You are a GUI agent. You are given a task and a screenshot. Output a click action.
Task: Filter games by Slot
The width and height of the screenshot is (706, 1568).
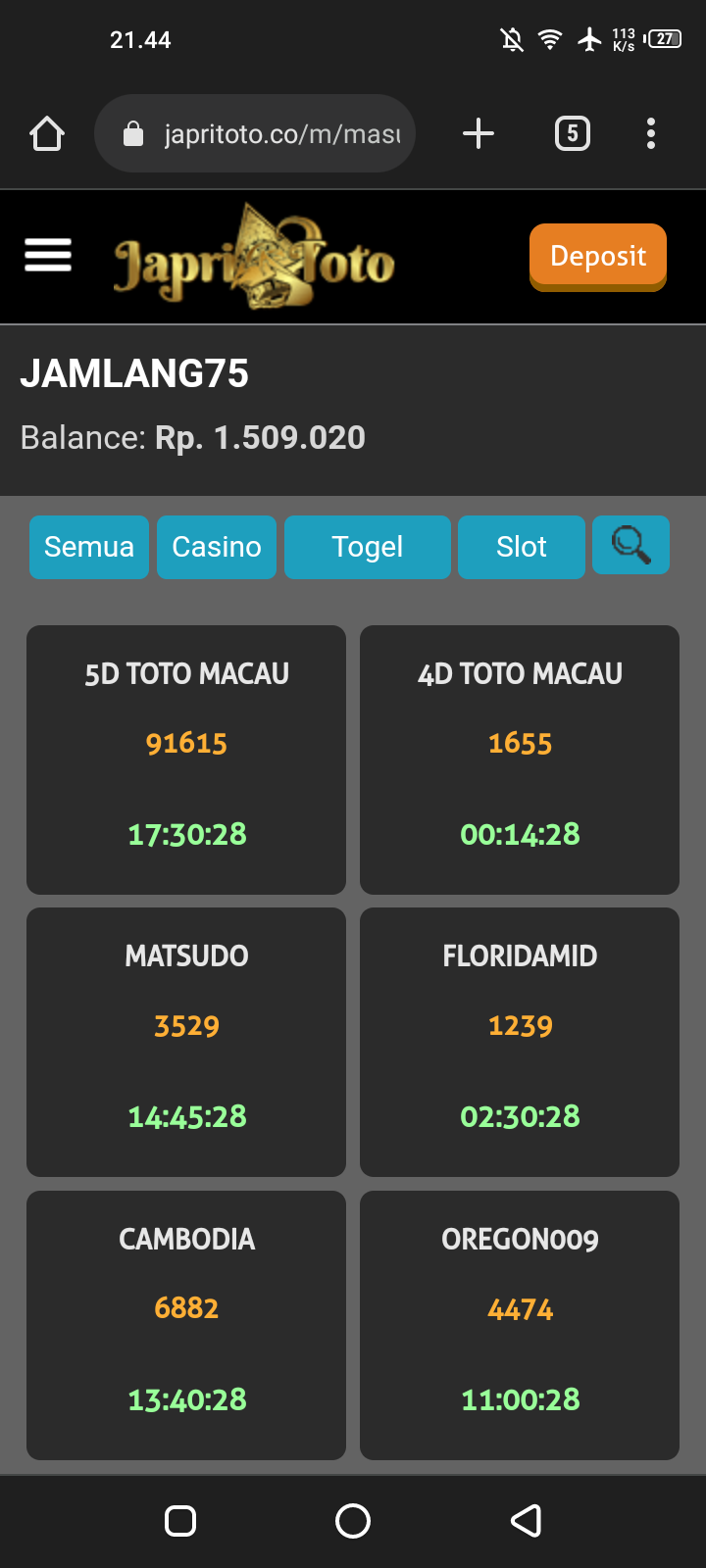point(522,547)
